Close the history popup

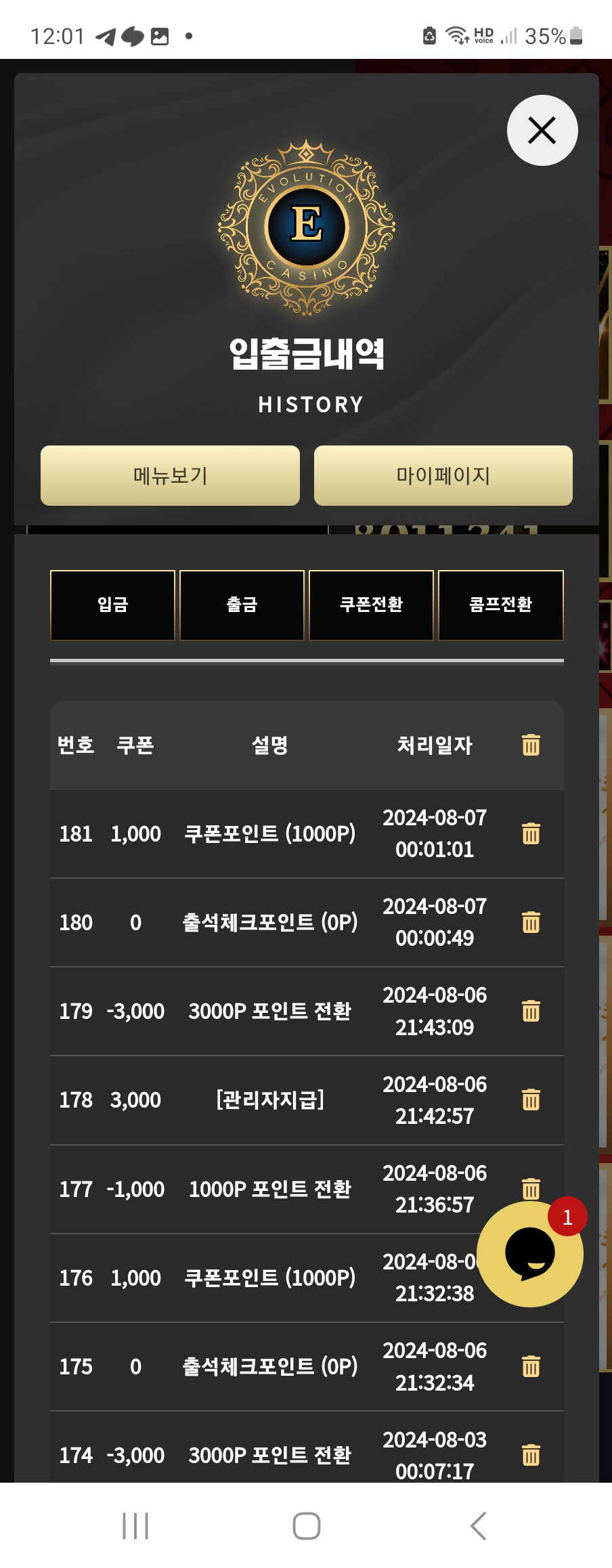pos(542,130)
